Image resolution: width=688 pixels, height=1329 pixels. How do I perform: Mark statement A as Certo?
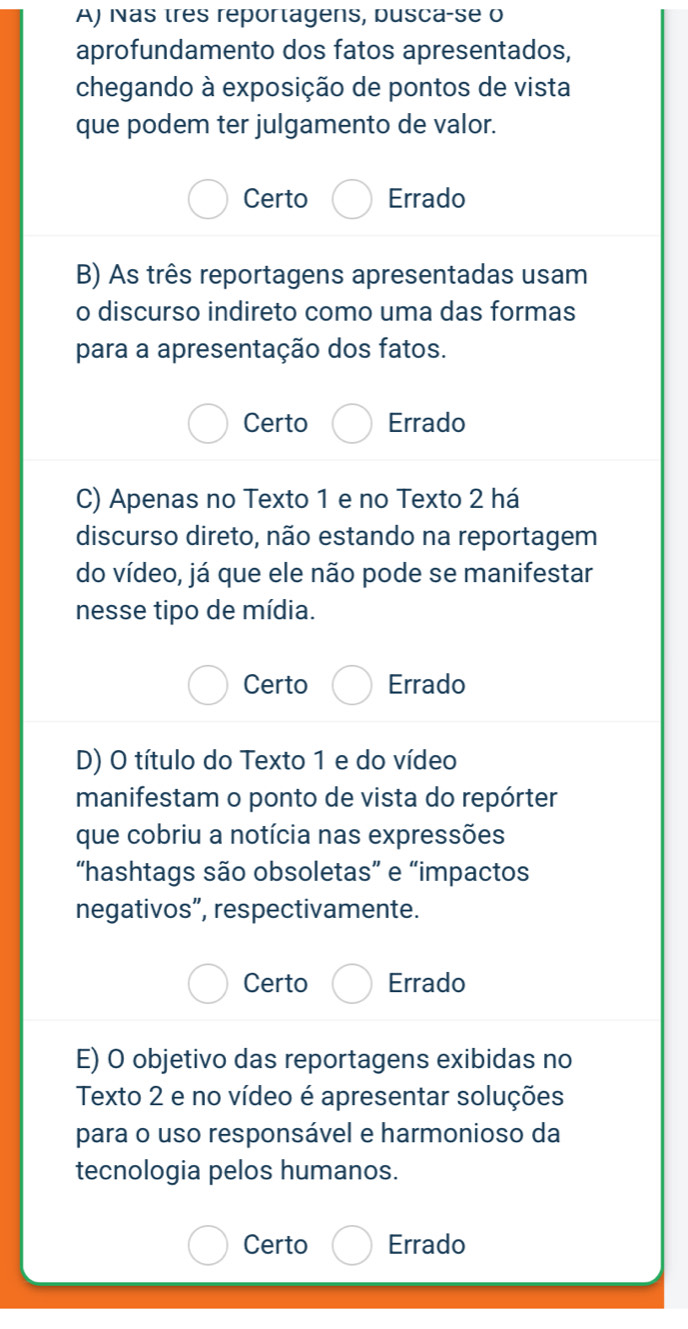tap(207, 199)
